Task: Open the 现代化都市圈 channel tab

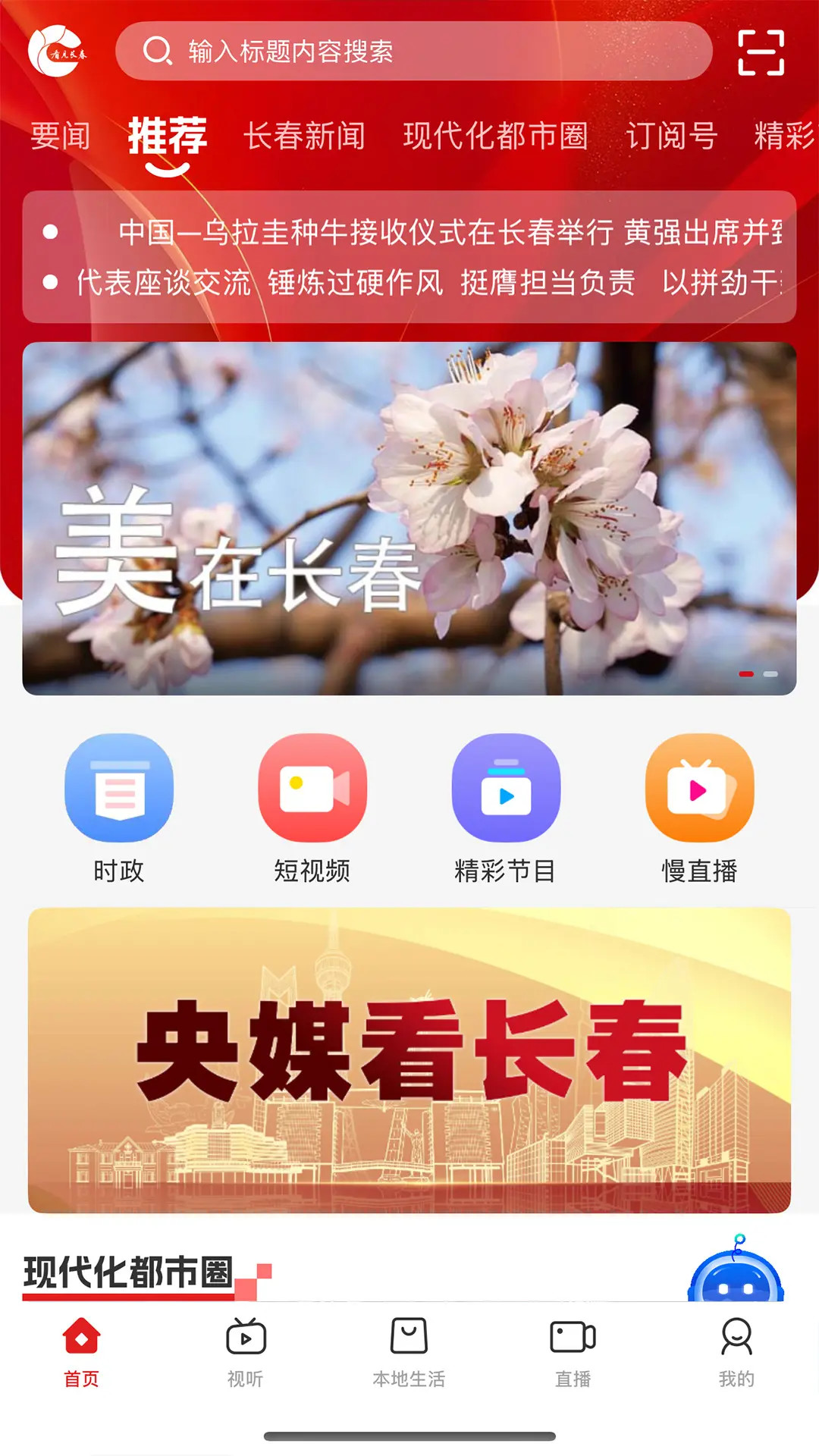Action: [x=497, y=136]
